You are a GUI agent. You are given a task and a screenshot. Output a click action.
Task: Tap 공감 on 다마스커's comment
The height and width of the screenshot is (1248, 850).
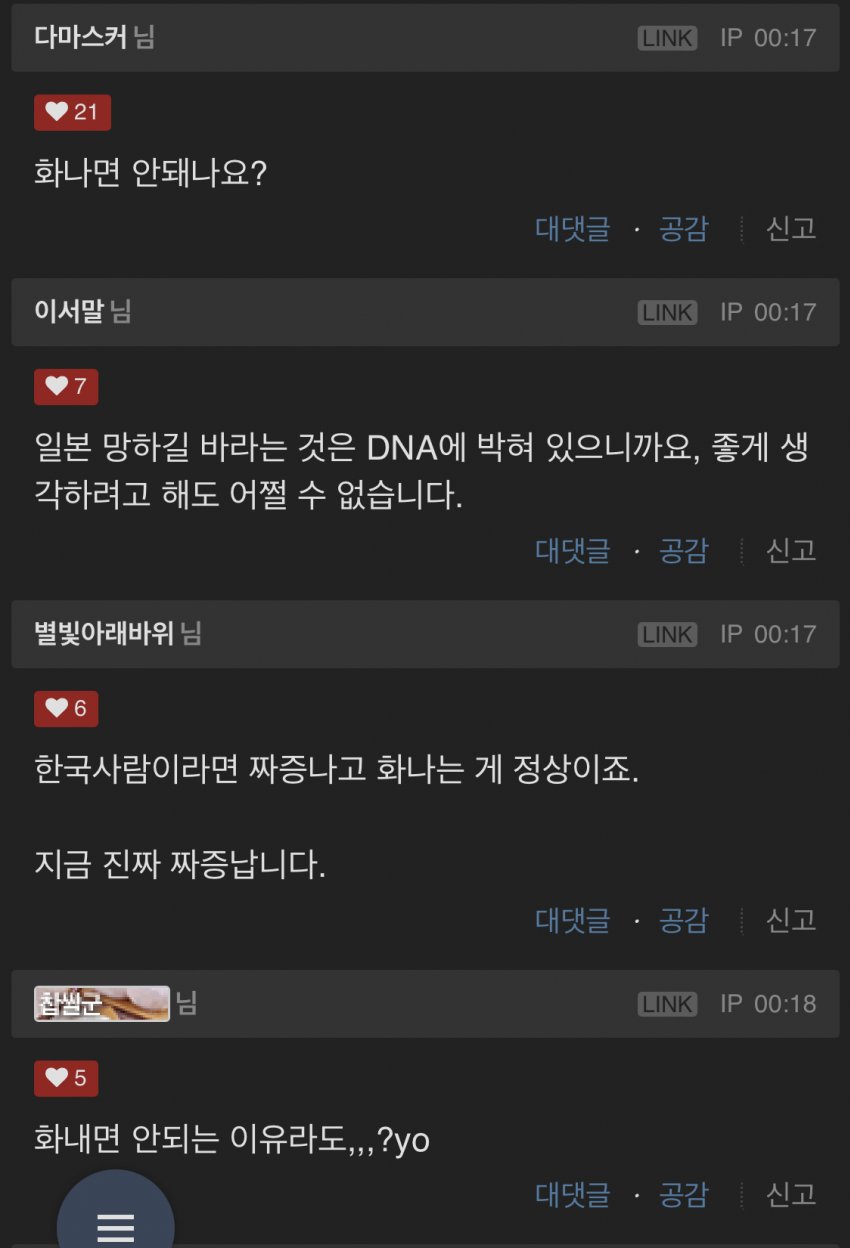[x=683, y=228]
